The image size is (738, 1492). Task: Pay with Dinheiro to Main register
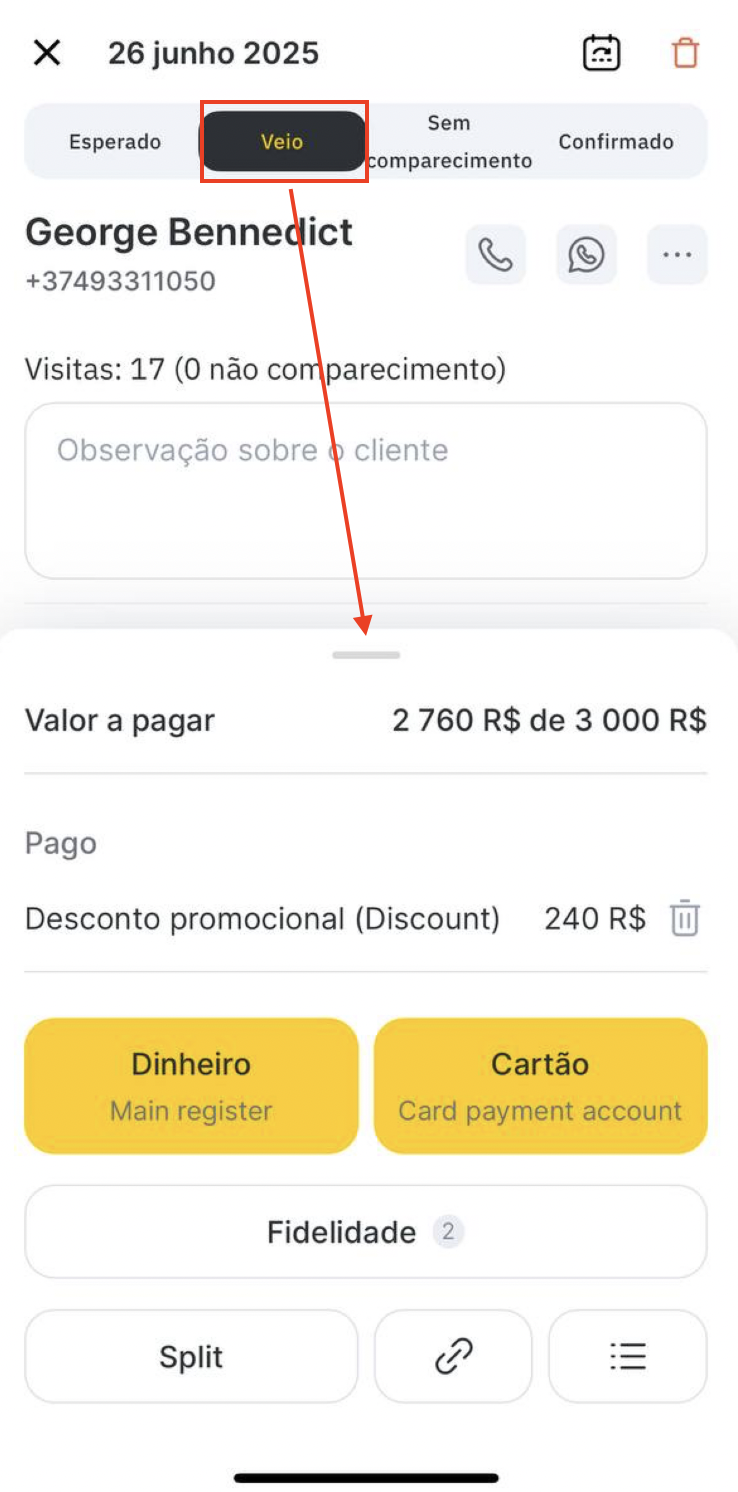pos(191,1086)
